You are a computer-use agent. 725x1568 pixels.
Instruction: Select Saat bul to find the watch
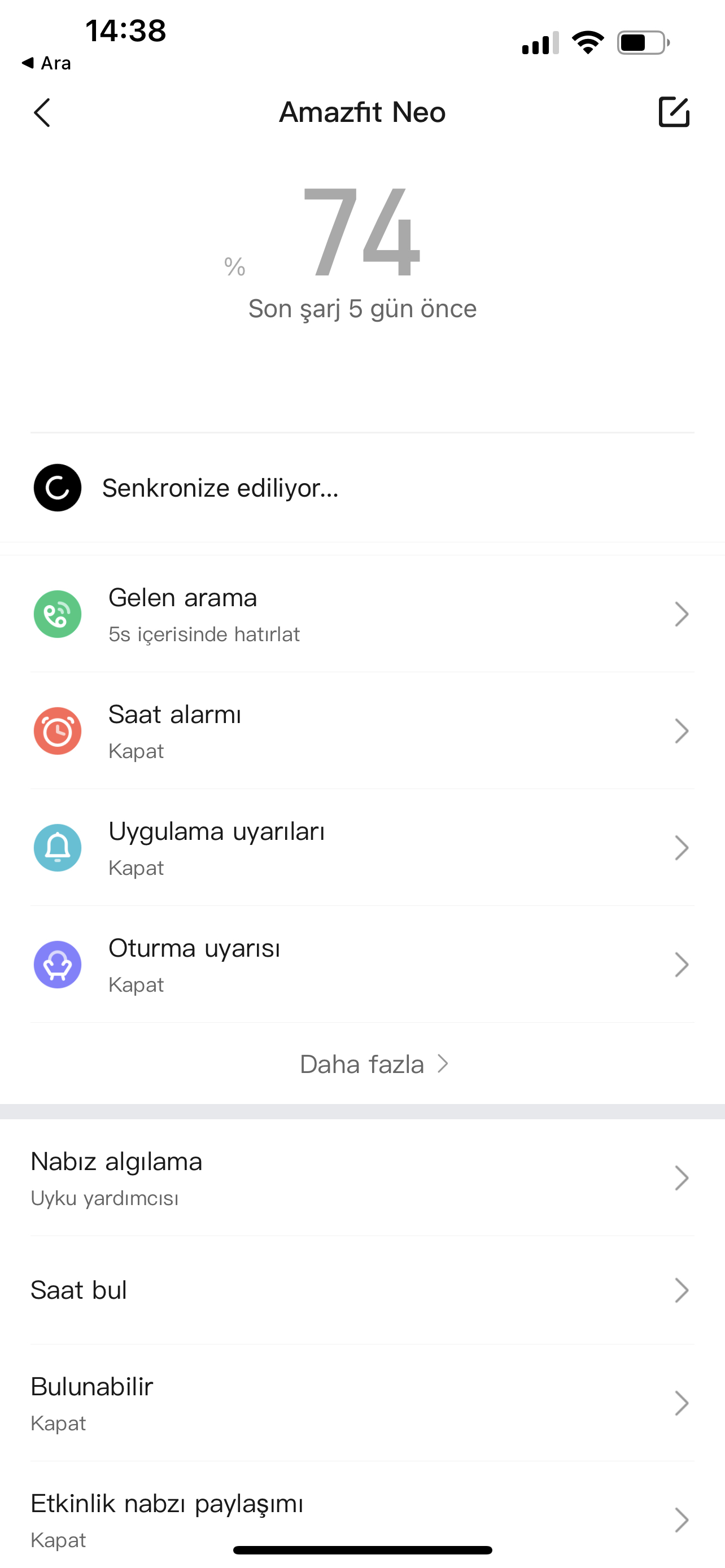362,1290
